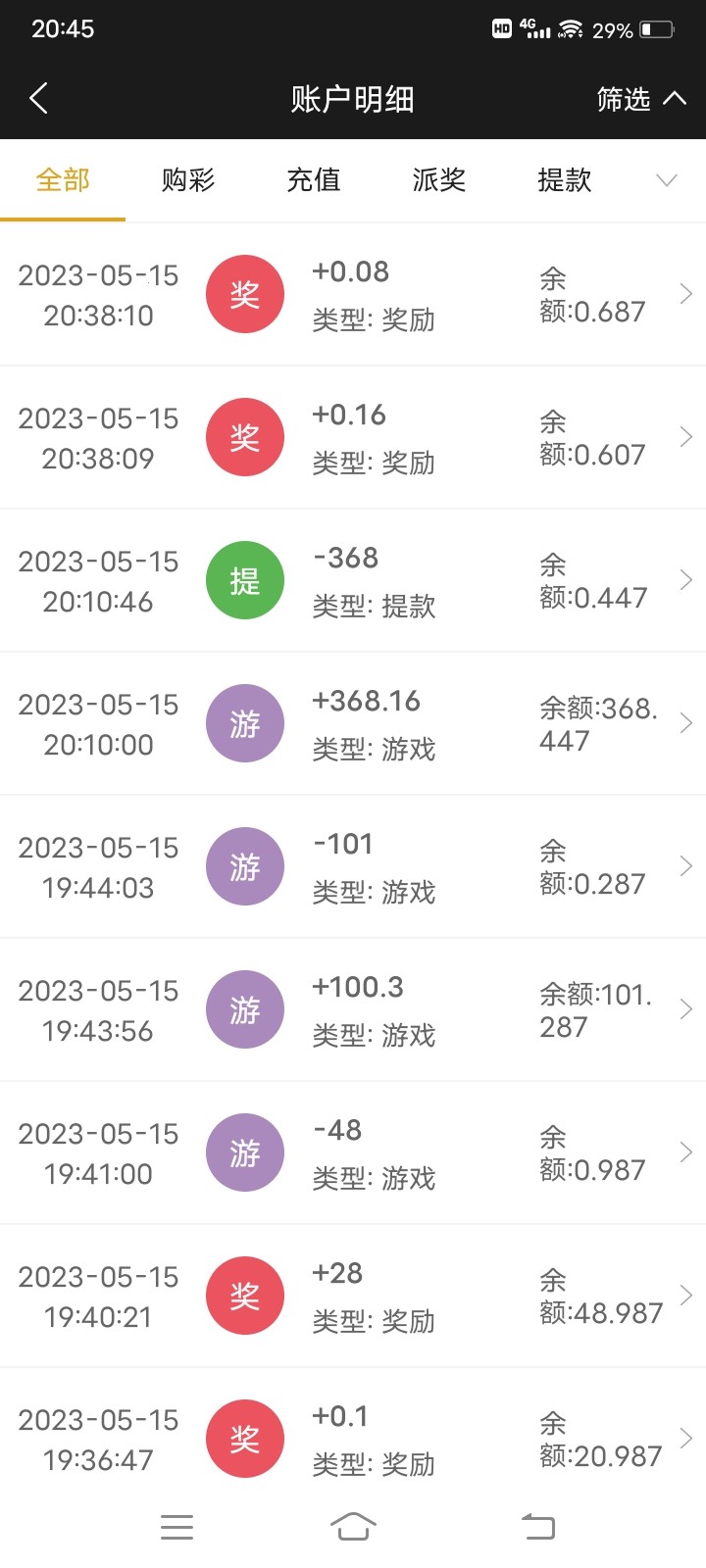Viewport: 706px width, 1568px height.
Task: Tap the 派奖 filter label
Action: pyautogui.click(x=438, y=180)
